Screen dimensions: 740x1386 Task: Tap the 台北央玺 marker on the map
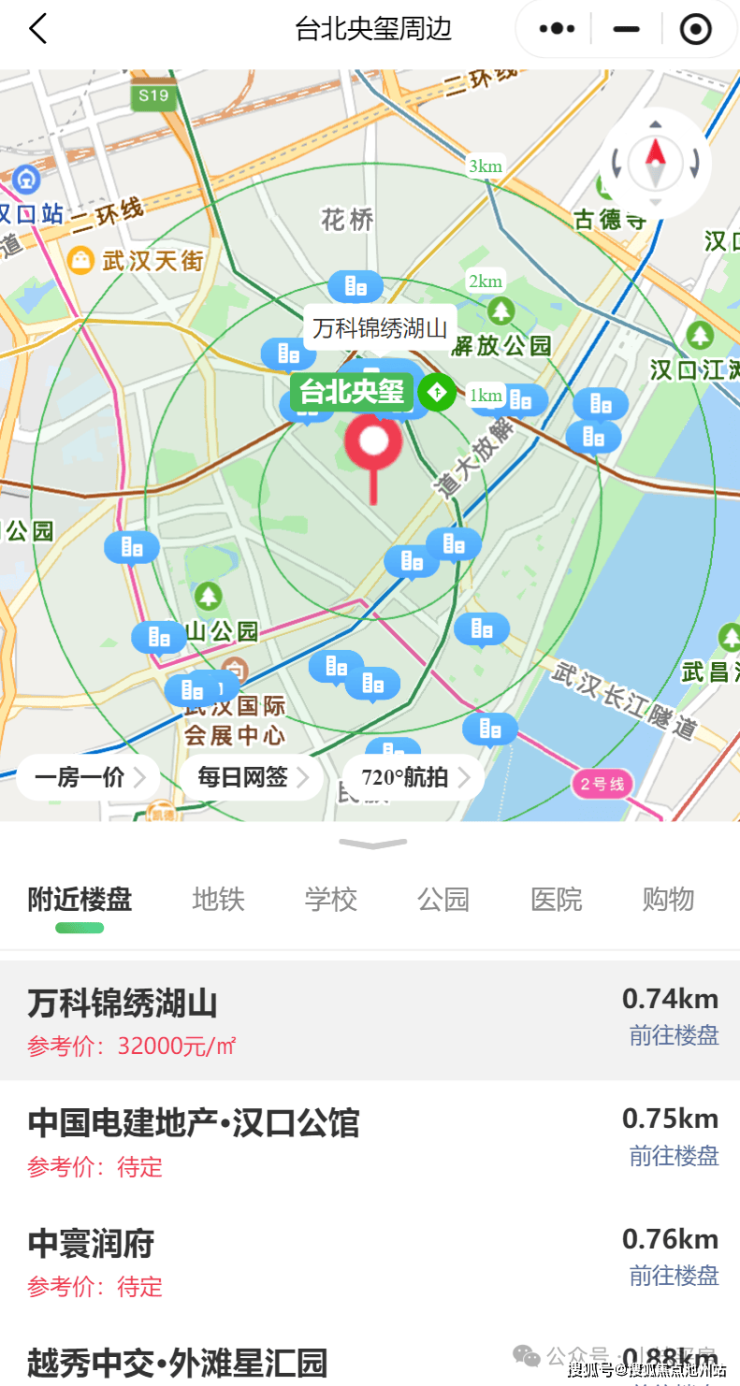click(352, 391)
